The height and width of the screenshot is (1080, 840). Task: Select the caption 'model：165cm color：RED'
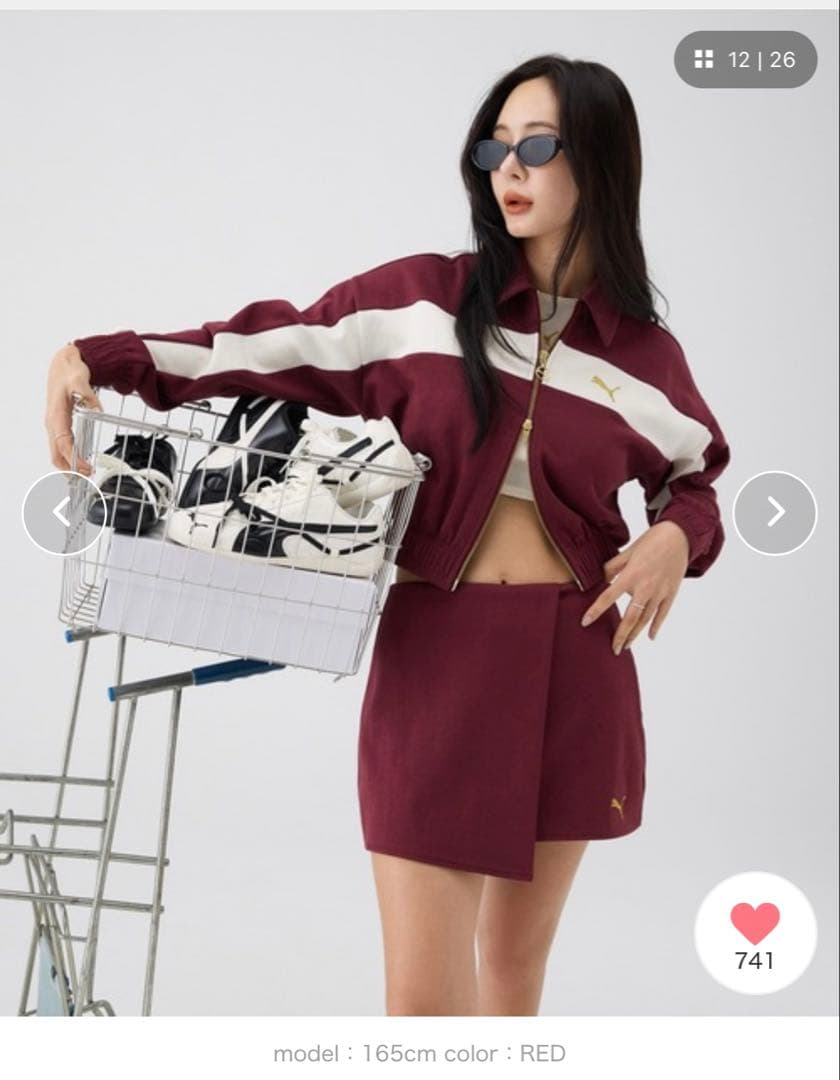pos(420,1053)
